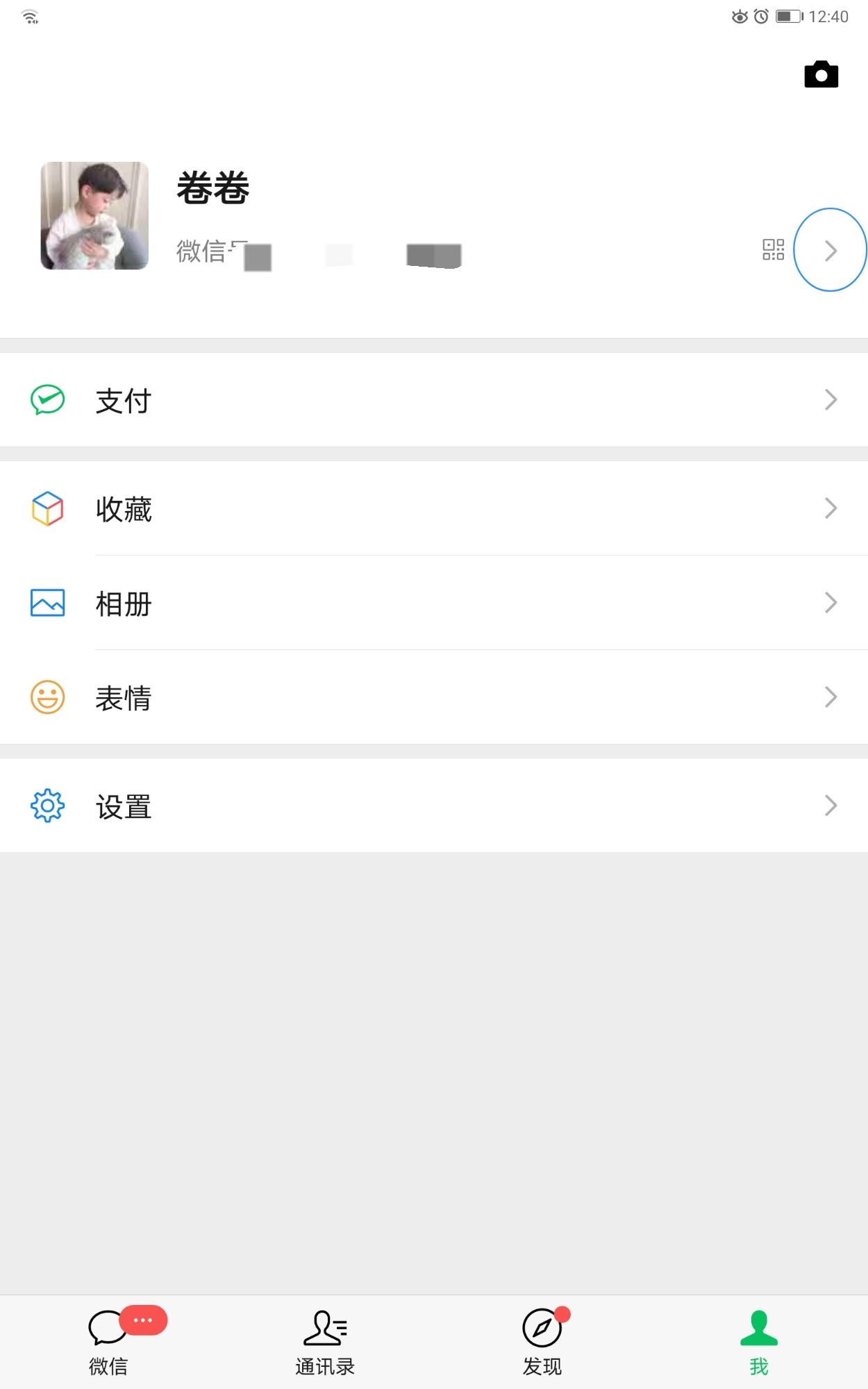
Task: Tap the profile avatar picture
Action: click(94, 216)
